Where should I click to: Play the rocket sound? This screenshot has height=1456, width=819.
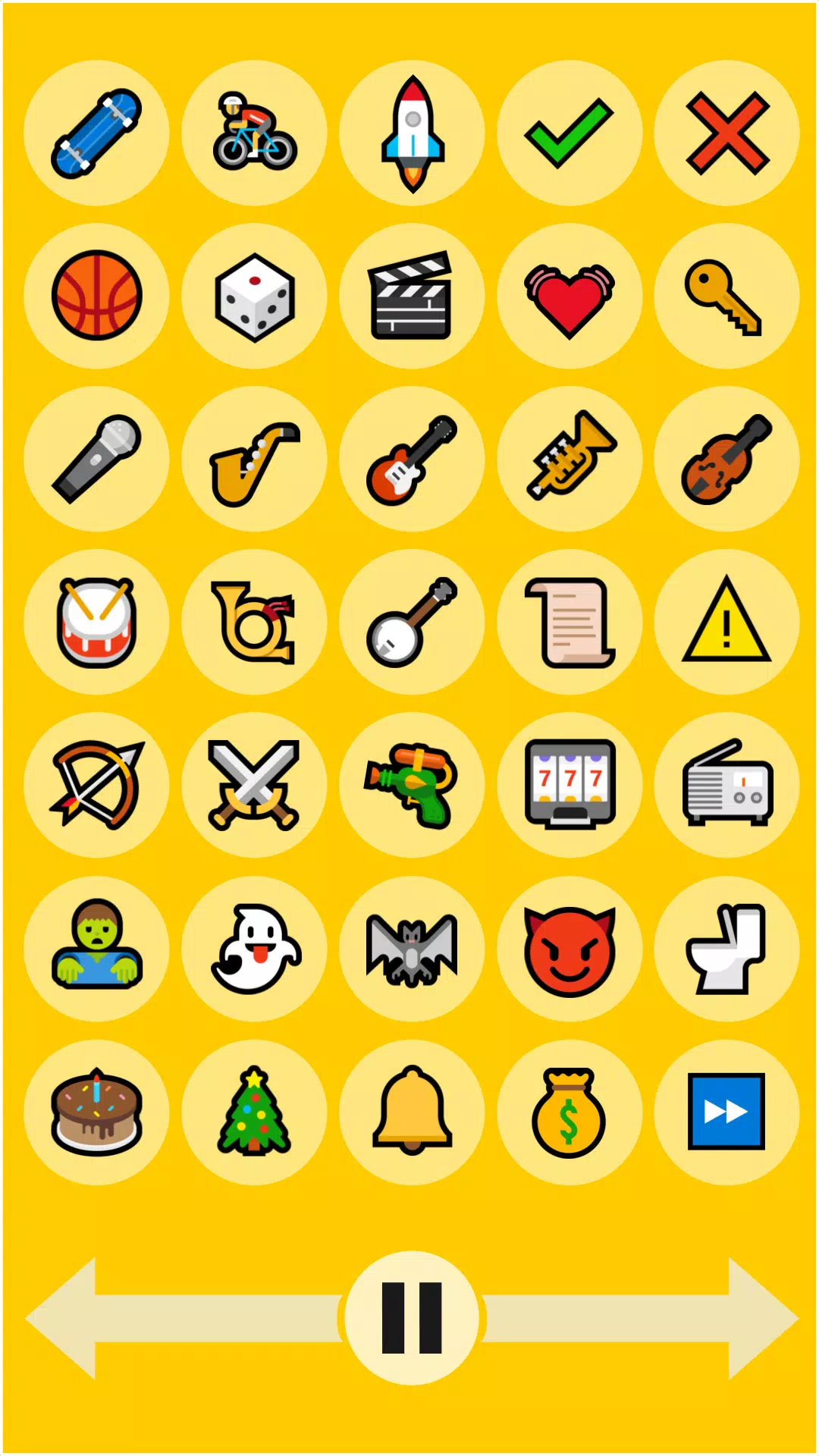[x=412, y=133]
